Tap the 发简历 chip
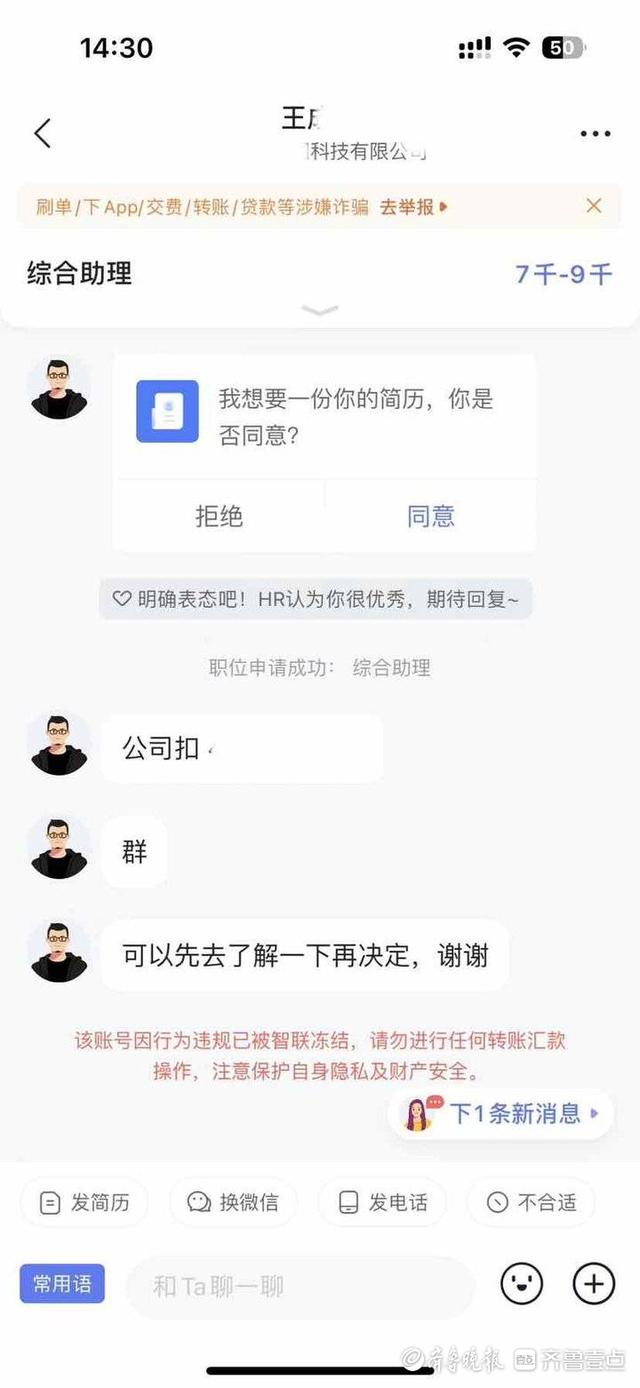640x1388 pixels. pyautogui.click(x=85, y=1202)
